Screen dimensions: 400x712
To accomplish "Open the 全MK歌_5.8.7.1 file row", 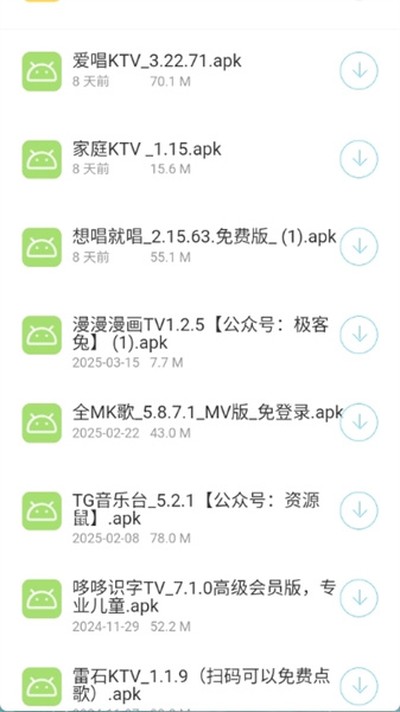I will (200, 422).
